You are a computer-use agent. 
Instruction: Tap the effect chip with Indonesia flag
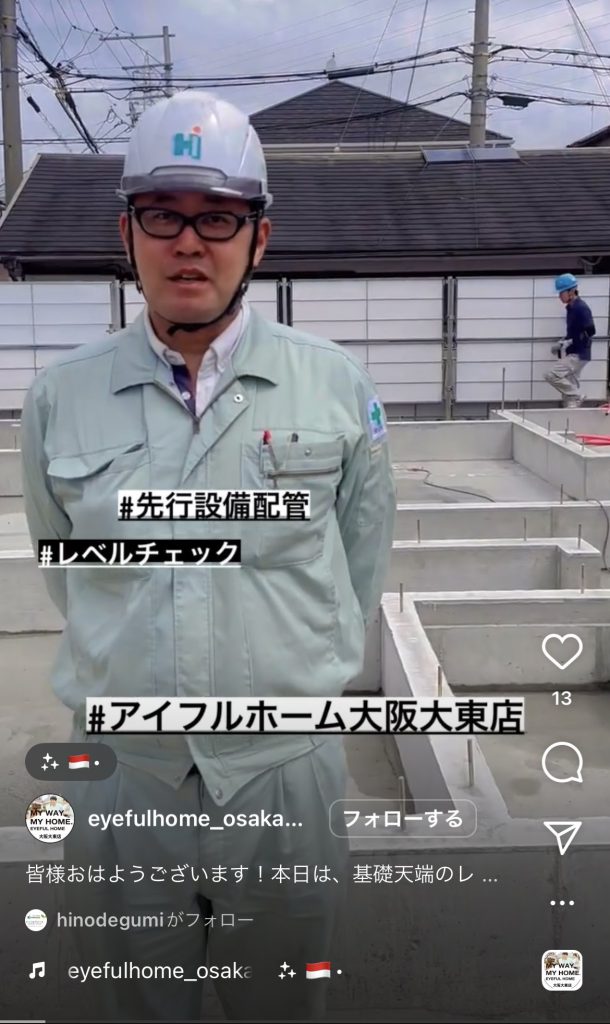tap(71, 762)
